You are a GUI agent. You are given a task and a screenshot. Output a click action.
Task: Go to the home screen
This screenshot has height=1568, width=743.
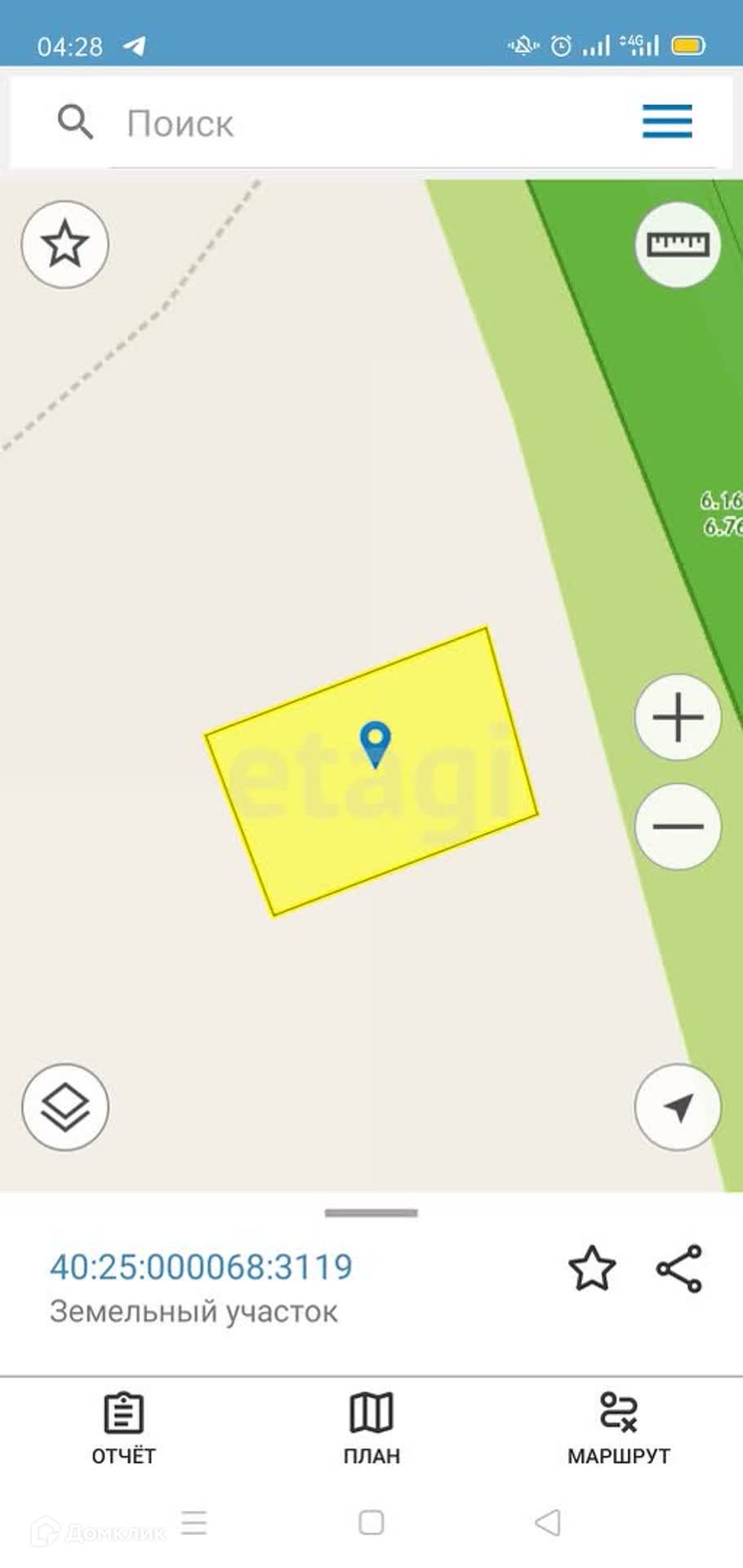(371, 1522)
